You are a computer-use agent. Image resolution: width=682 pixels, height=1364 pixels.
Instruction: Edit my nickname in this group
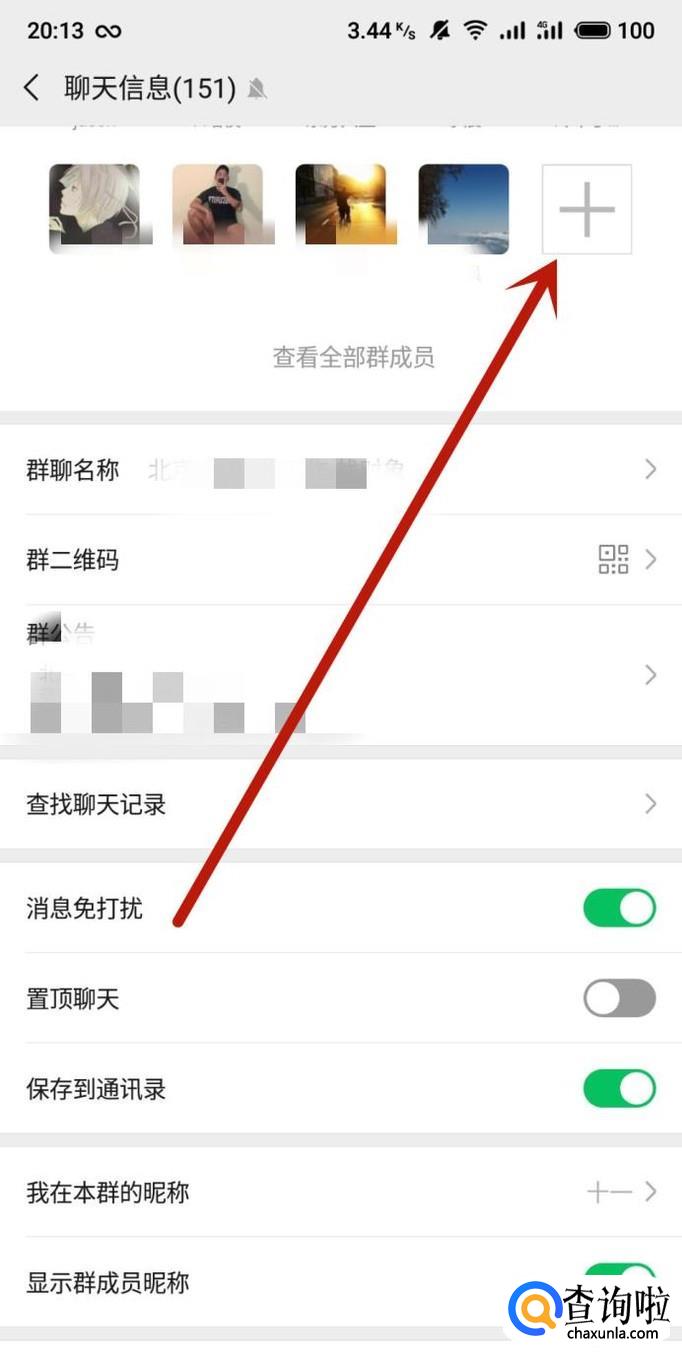341,1192
